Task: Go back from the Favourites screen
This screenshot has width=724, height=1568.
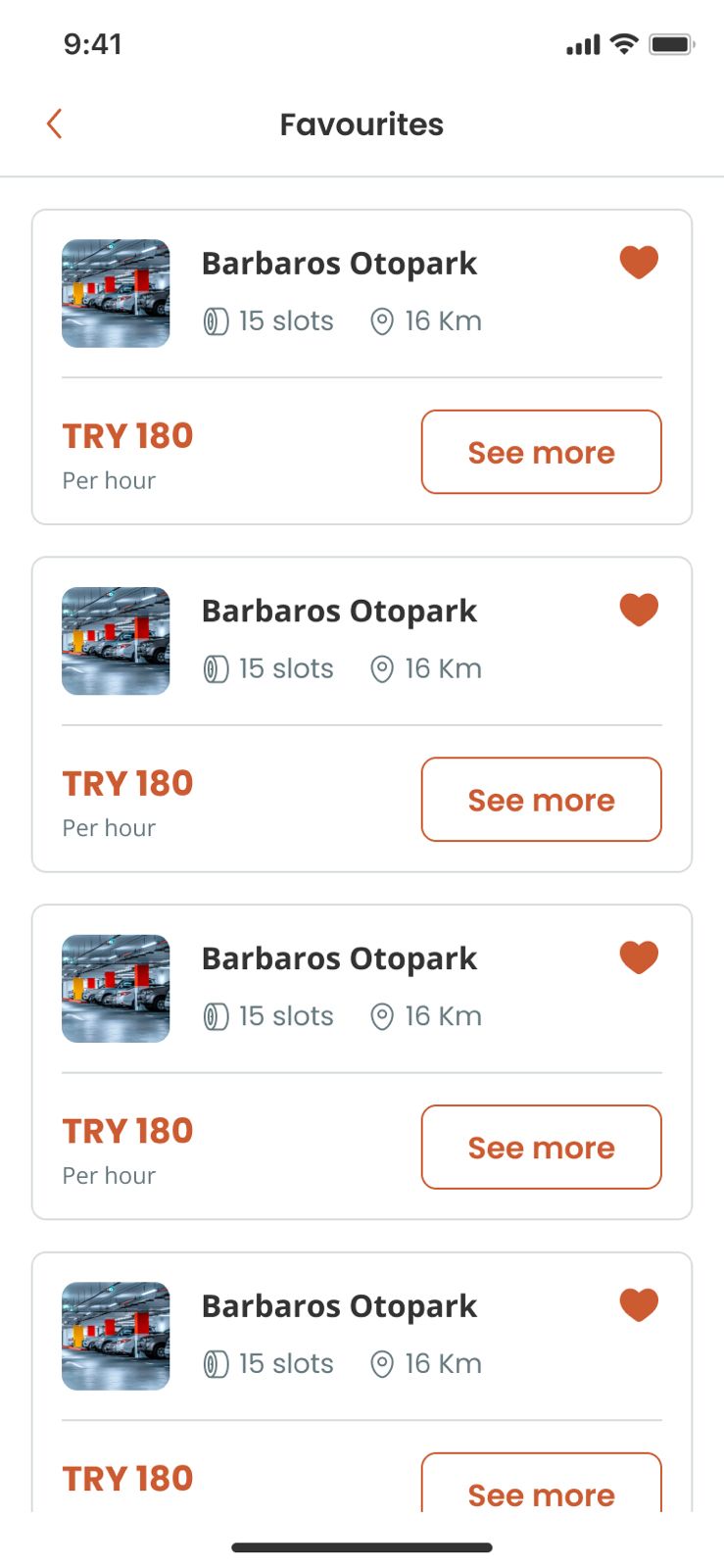Action: (55, 124)
